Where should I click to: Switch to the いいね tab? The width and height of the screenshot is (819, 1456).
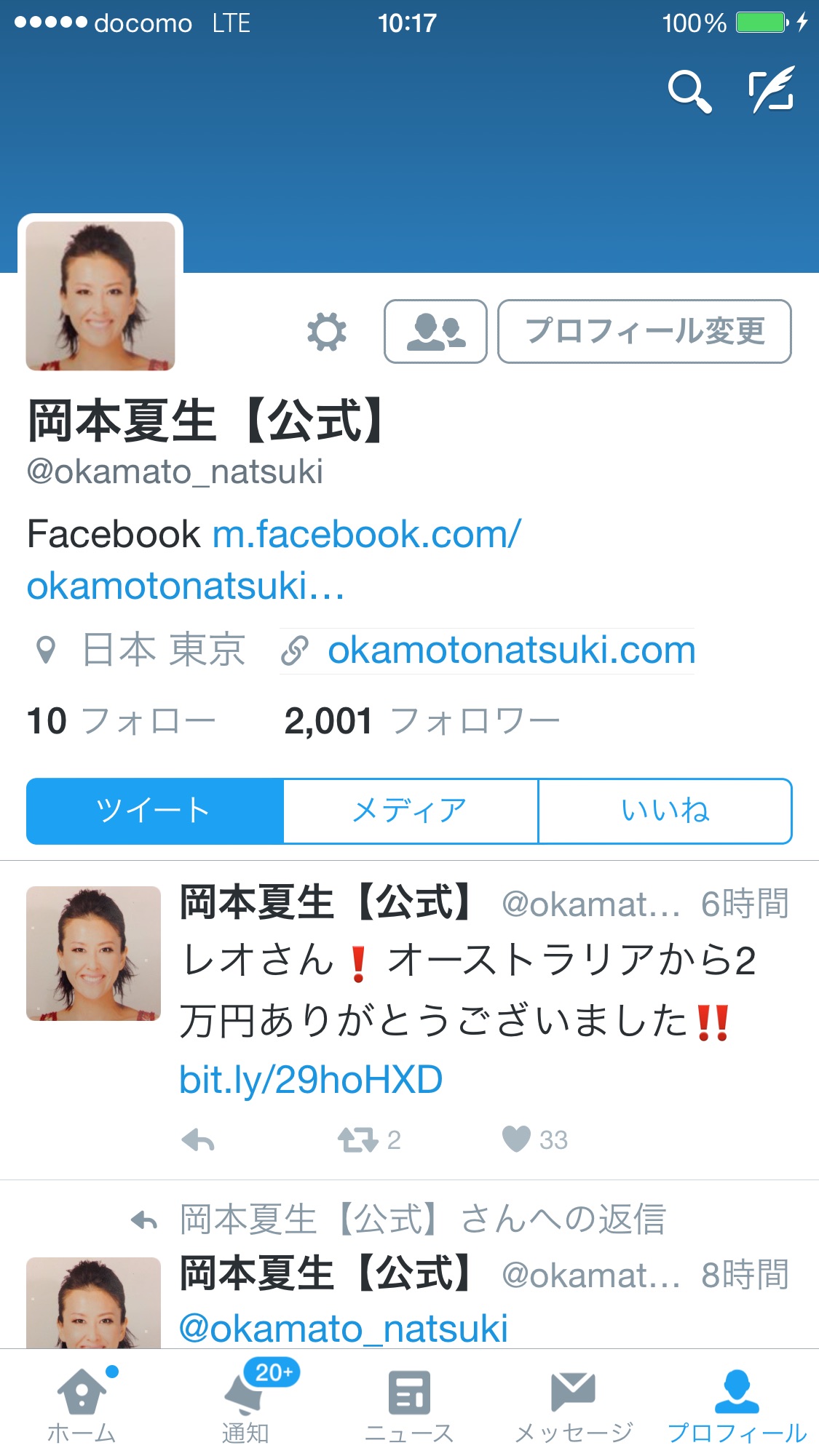pyautogui.click(x=665, y=811)
